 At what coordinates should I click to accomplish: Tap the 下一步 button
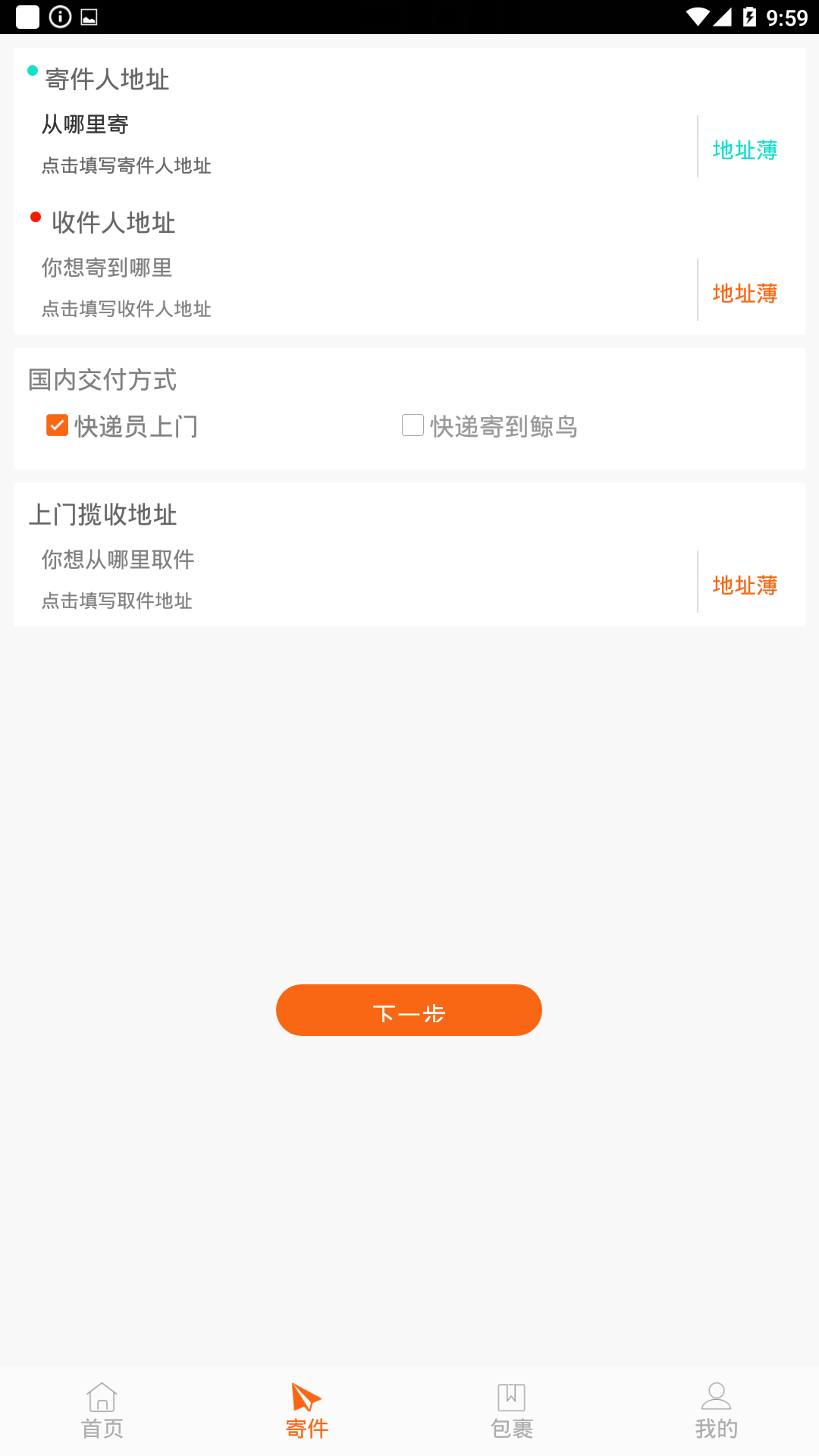point(409,1011)
